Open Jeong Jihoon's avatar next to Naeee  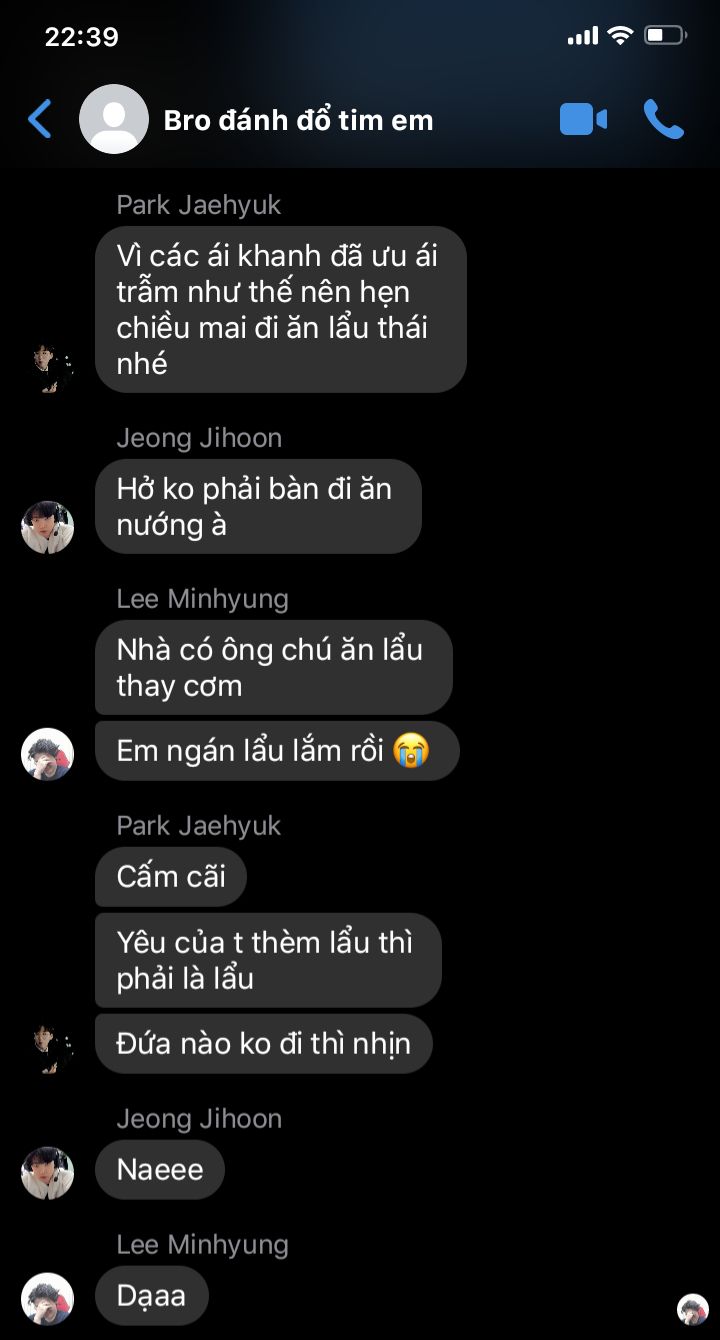pos(48,1173)
